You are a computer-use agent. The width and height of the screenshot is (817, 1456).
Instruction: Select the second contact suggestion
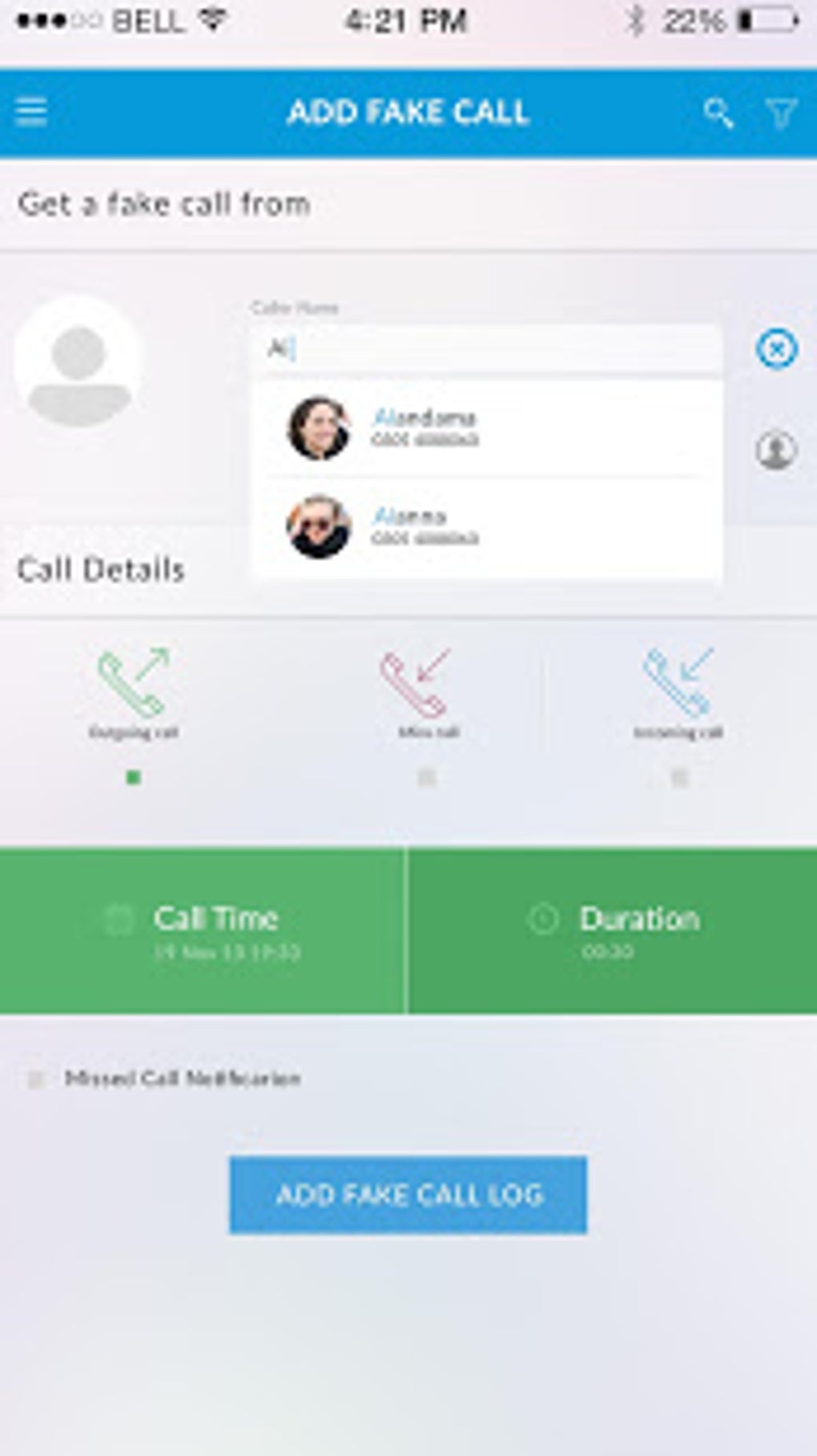(487, 526)
